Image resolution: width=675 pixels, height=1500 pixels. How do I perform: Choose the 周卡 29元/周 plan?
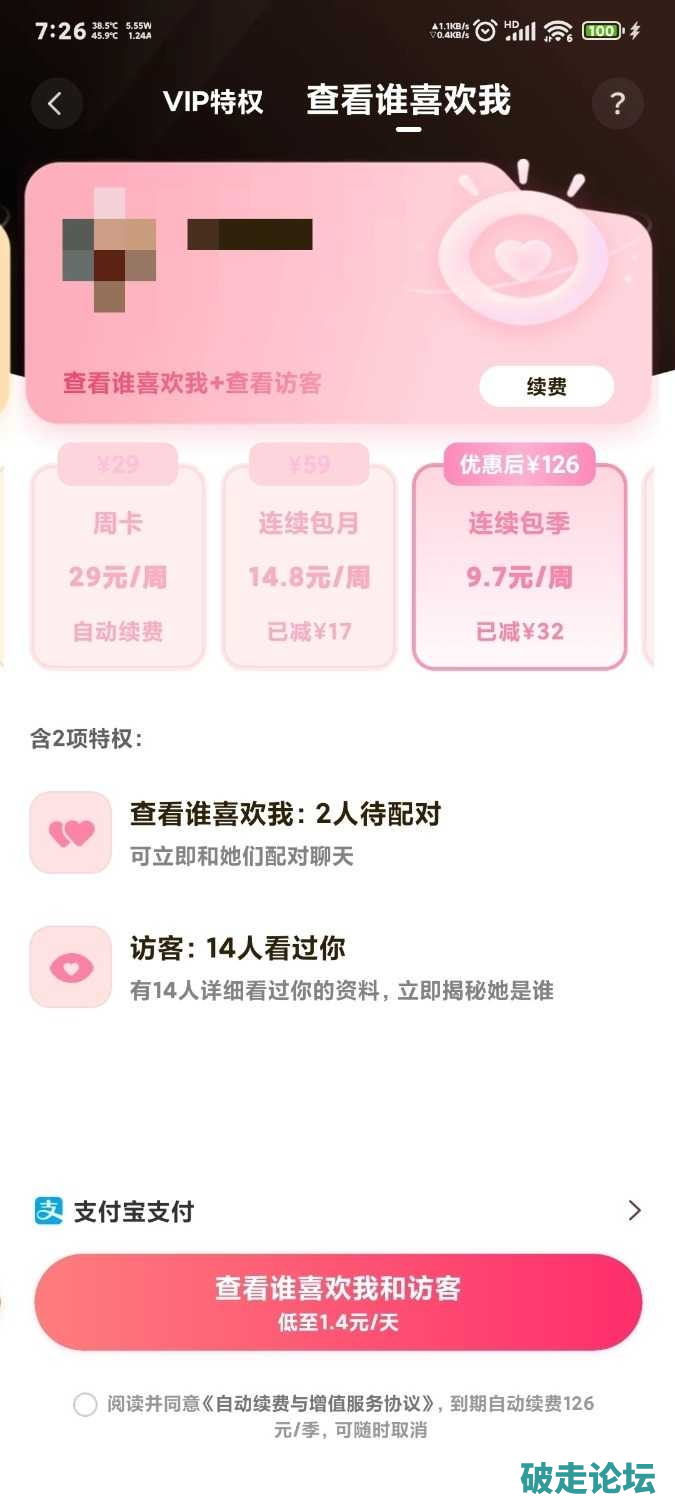(x=118, y=567)
